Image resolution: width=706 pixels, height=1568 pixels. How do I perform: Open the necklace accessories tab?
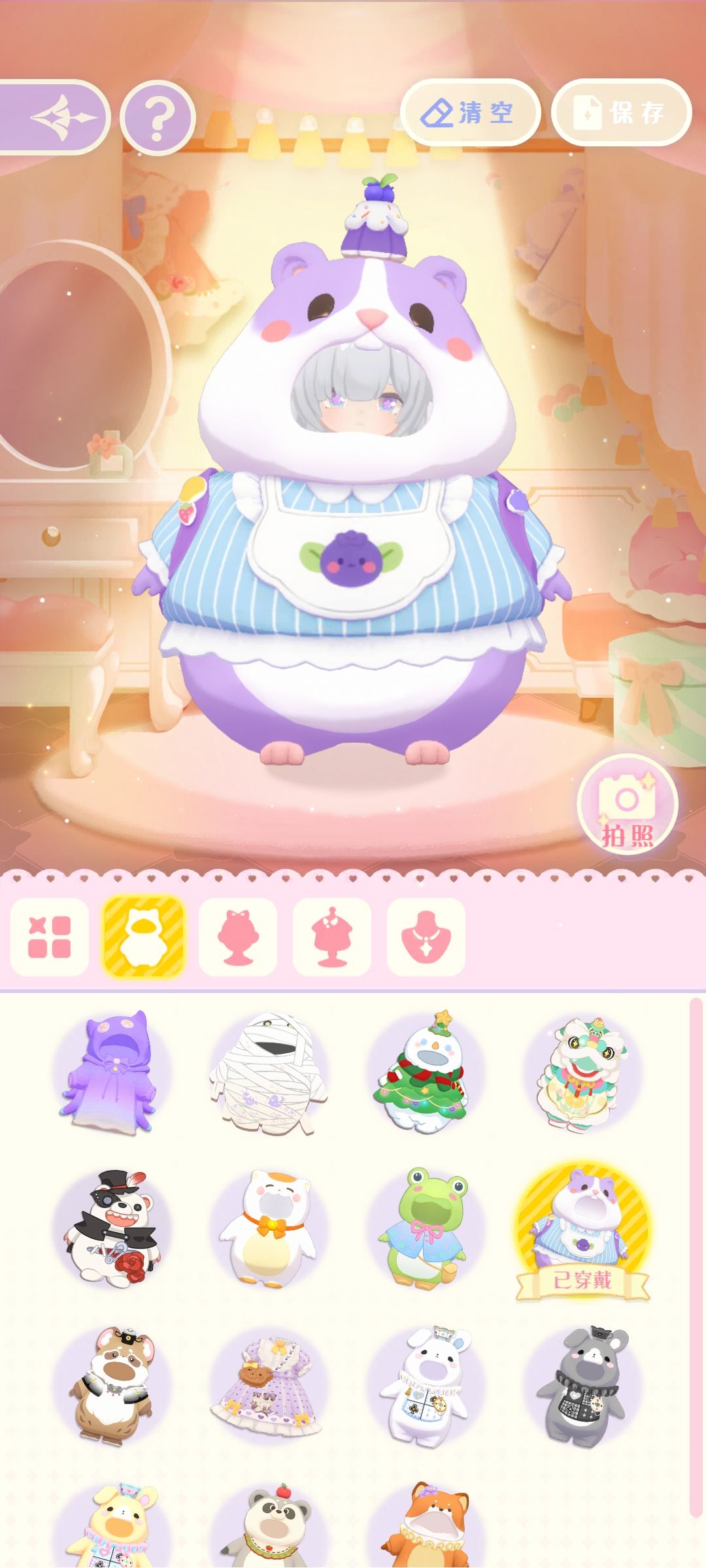[x=426, y=937]
